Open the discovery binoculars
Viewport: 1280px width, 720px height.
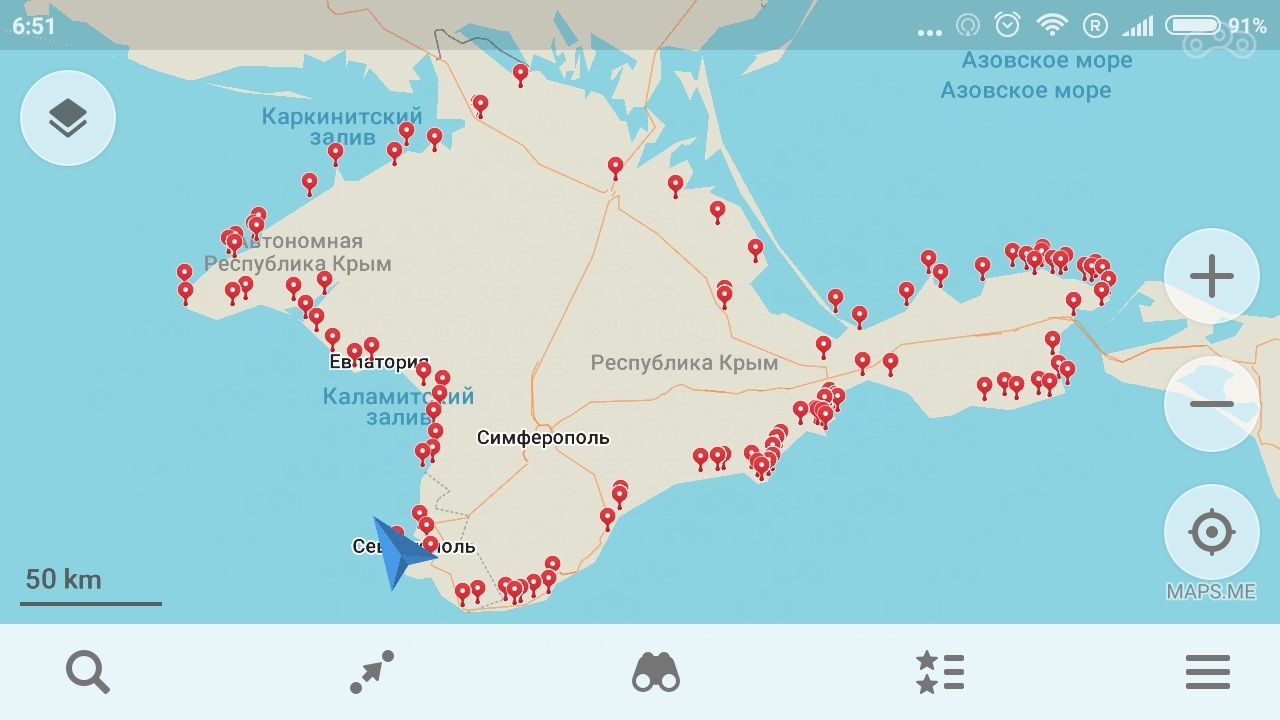656,672
